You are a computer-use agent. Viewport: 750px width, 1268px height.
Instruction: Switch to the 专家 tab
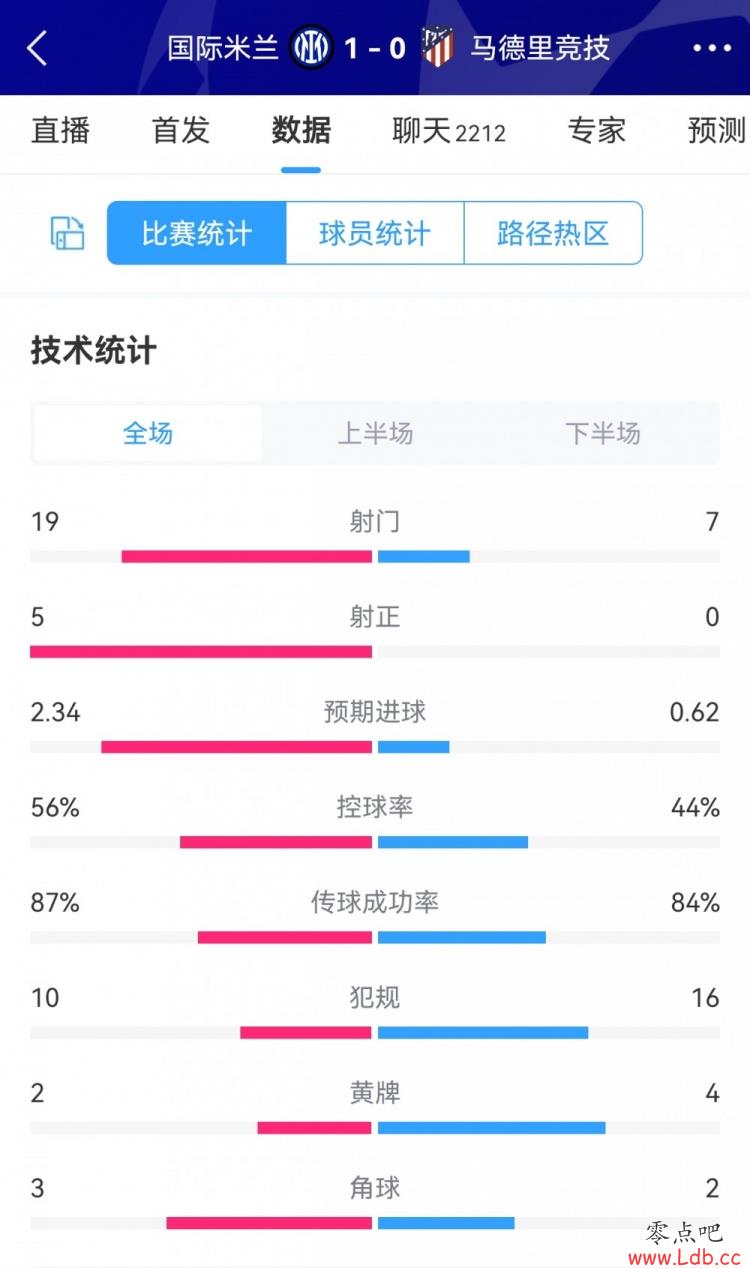597,131
